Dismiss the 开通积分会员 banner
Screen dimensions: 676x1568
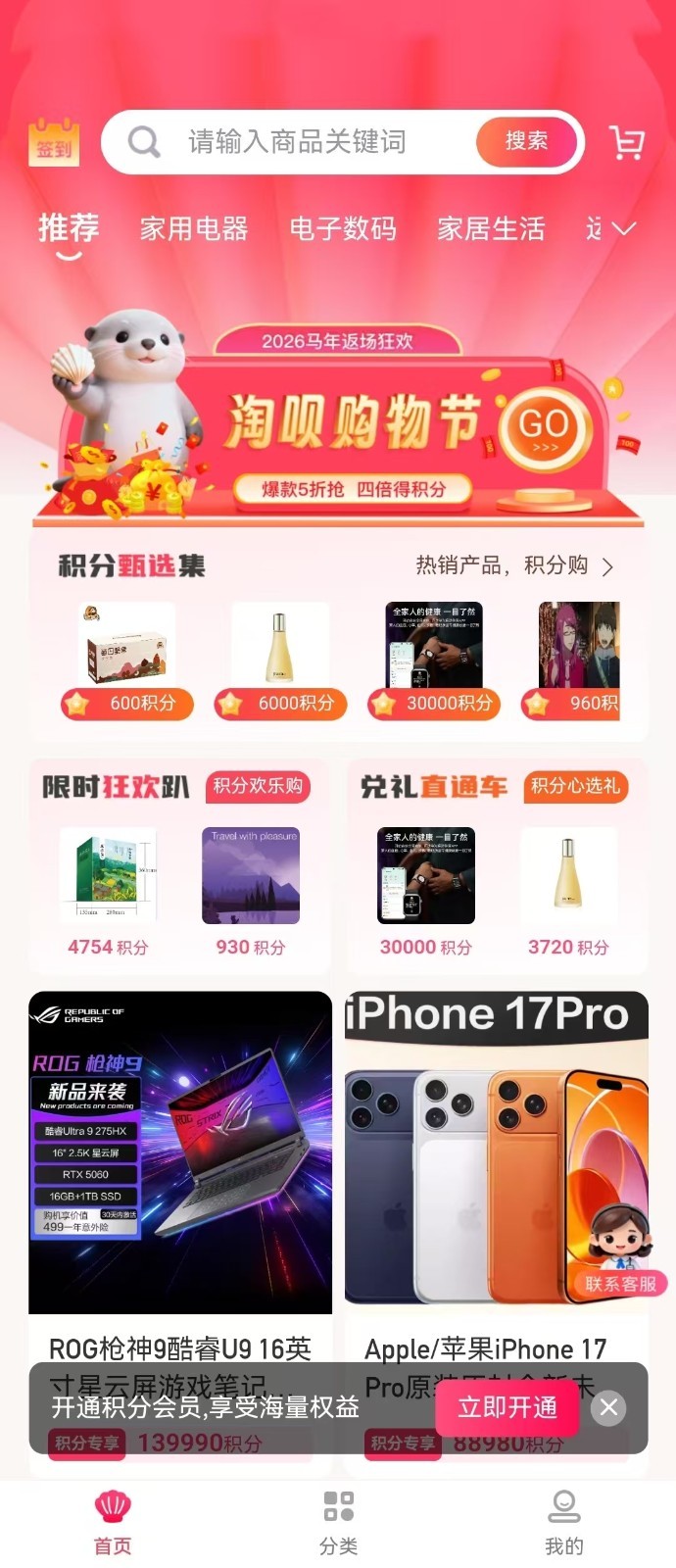[608, 1408]
